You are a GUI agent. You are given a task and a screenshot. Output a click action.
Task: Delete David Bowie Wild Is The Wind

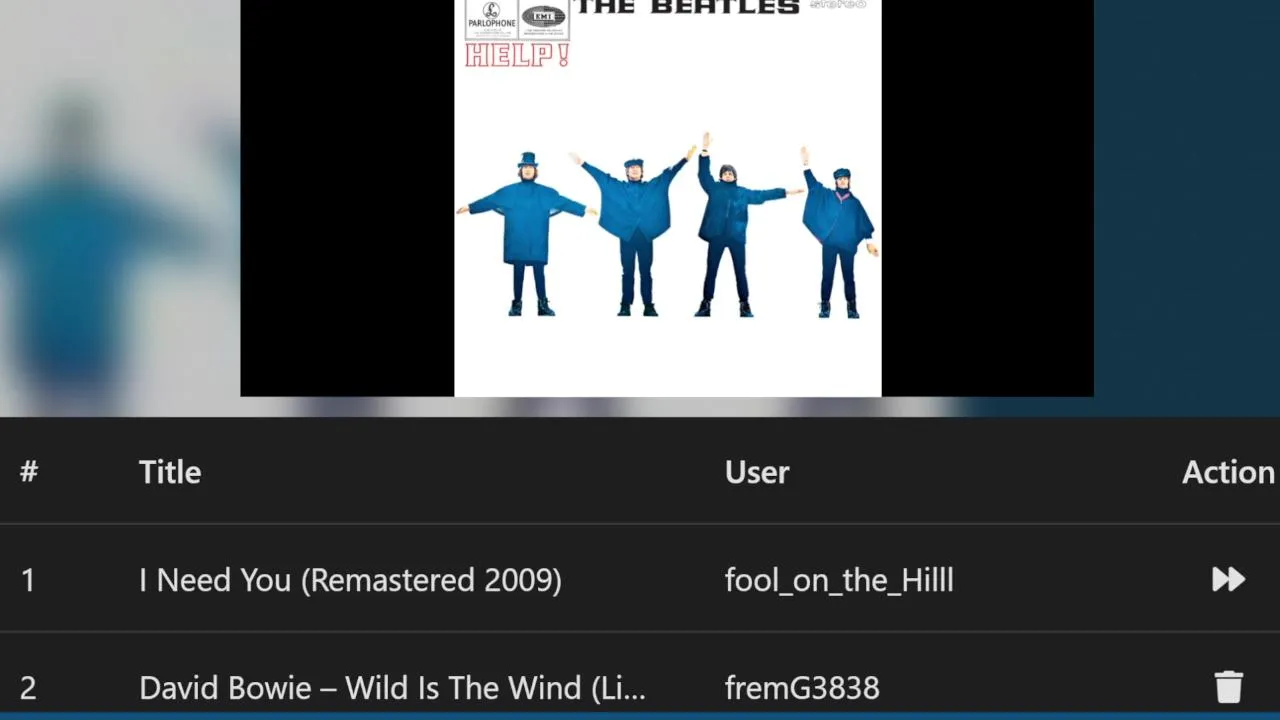click(1228, 687)
